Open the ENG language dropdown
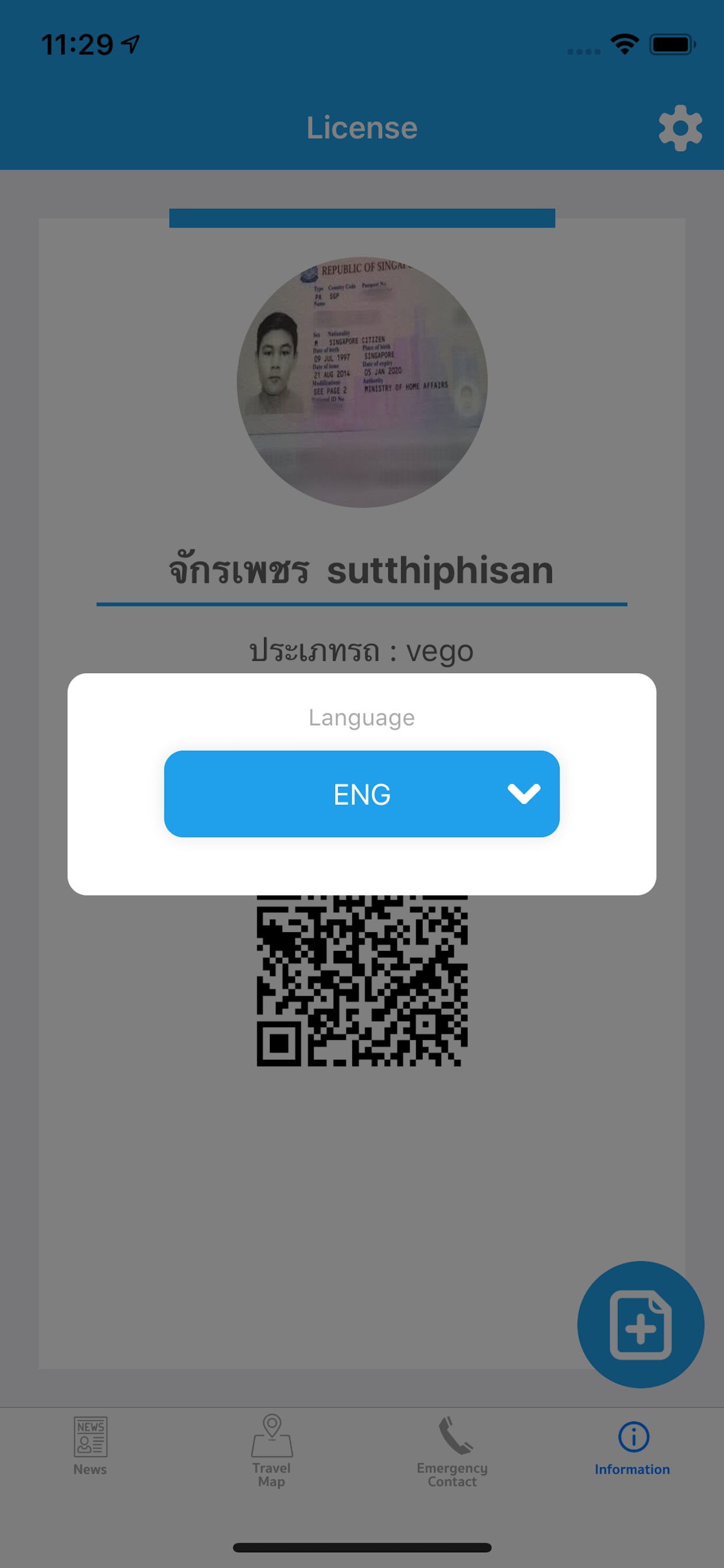 (361, 793)
